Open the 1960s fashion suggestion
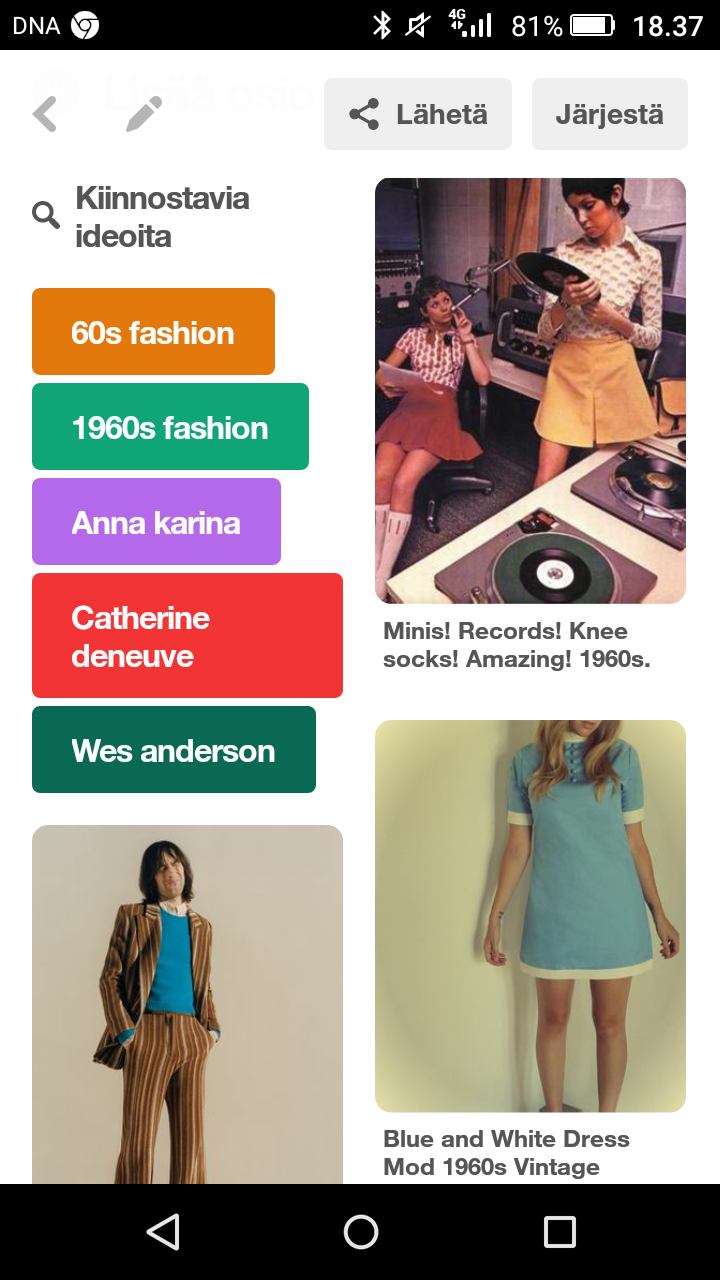Viewport: 720px width, 1280px height. point(170,427)
